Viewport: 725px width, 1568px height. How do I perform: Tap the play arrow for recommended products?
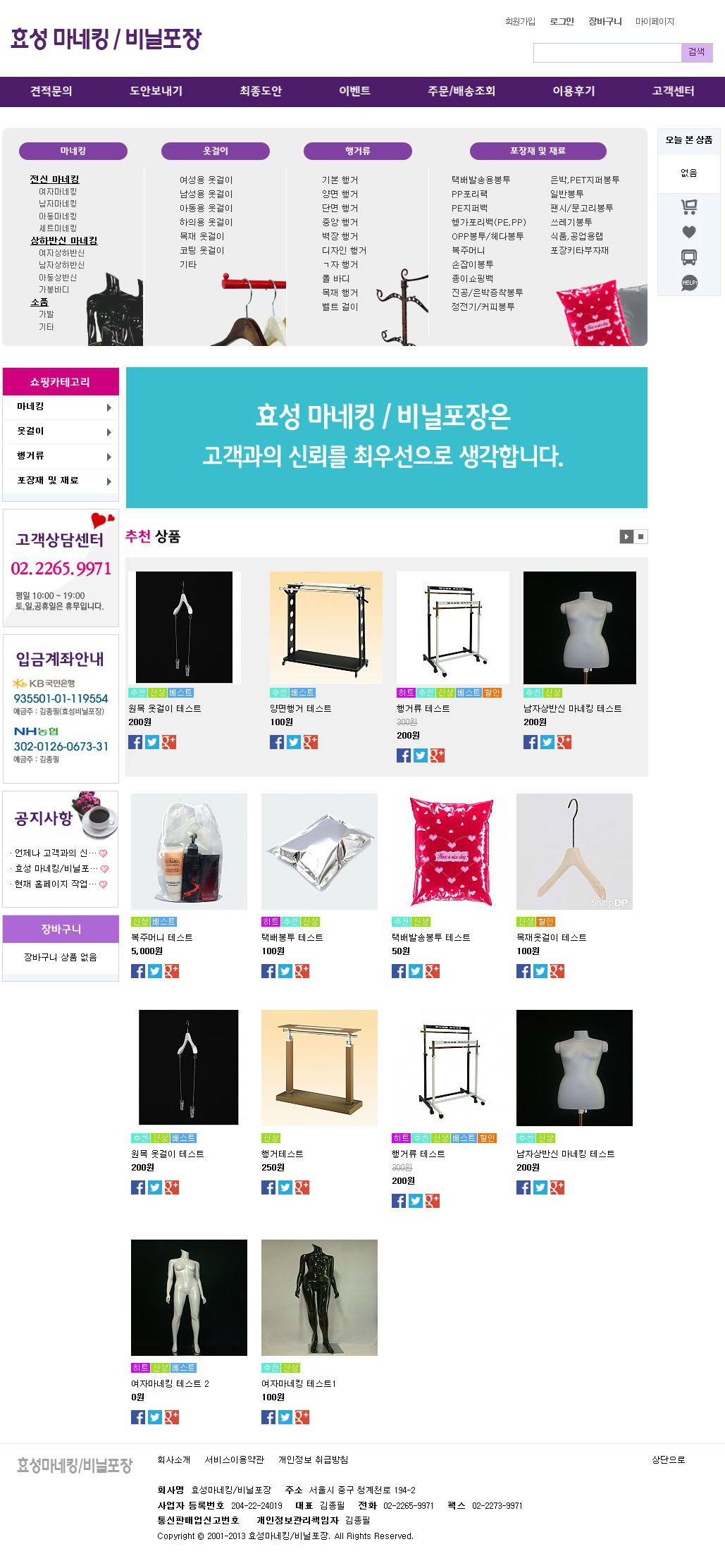point(626,537)
